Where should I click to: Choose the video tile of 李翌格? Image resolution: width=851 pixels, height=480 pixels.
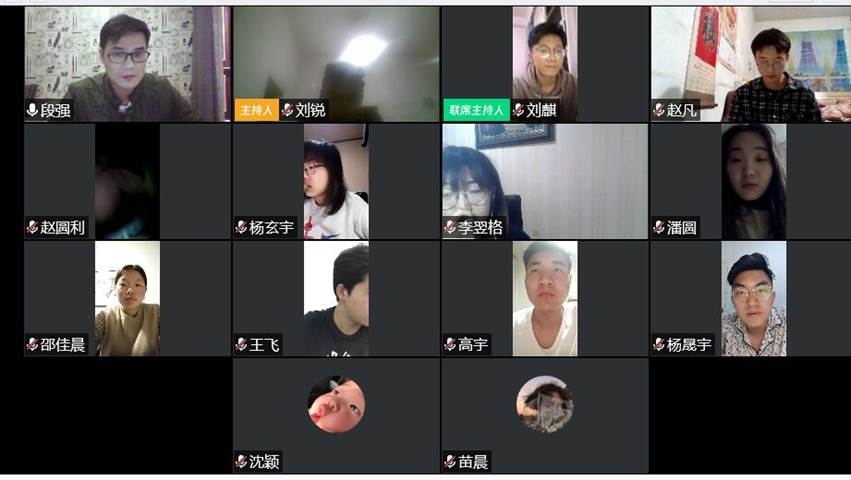(545, 181)
